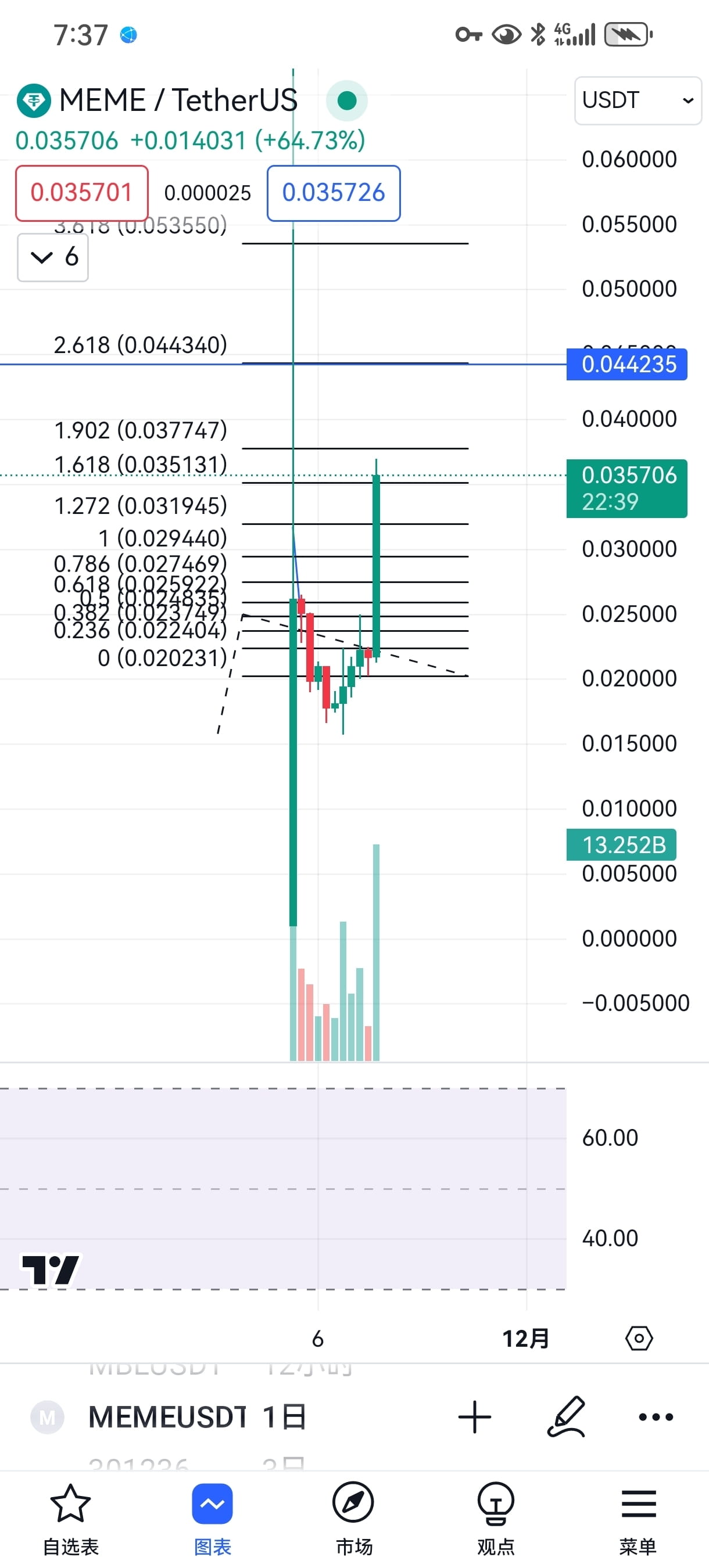709x1568 pixels.
Task: Tap the 13.252B volume label
Action: [x=621, y=844]
